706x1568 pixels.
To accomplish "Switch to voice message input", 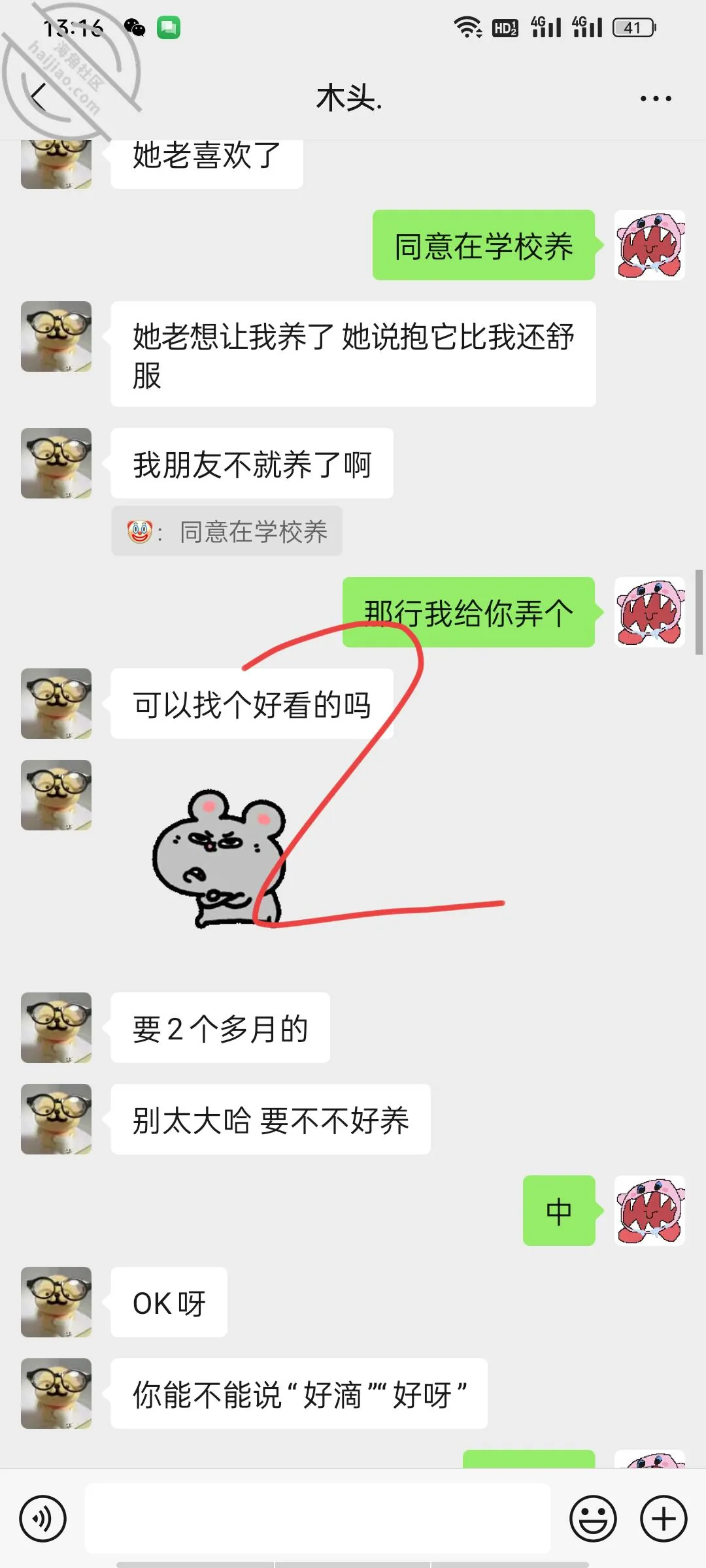I will pyautogui.click(x=43, y=1518).
